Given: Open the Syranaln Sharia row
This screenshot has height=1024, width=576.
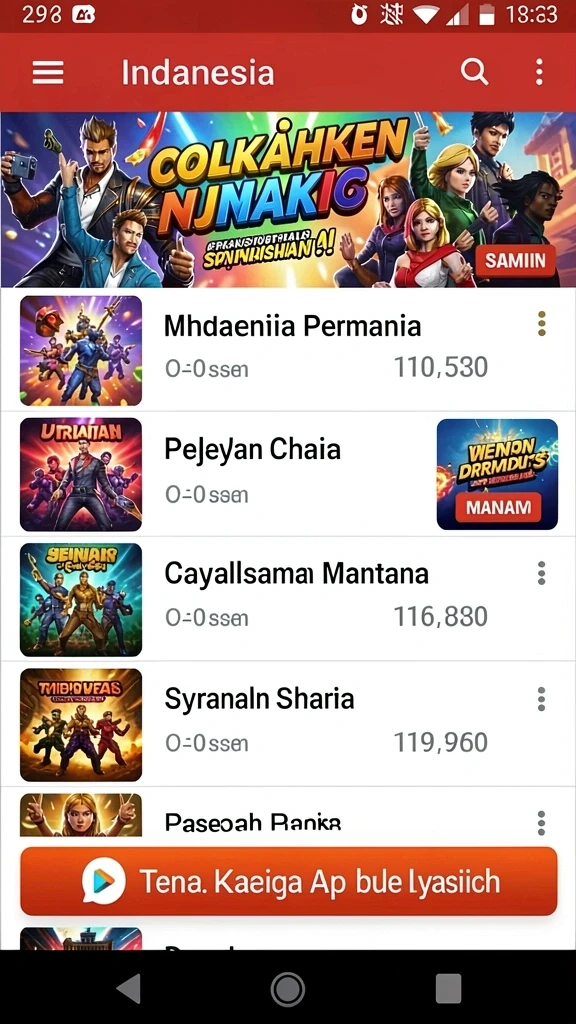Looking at the screenshot, I should [x=288, y=724].
